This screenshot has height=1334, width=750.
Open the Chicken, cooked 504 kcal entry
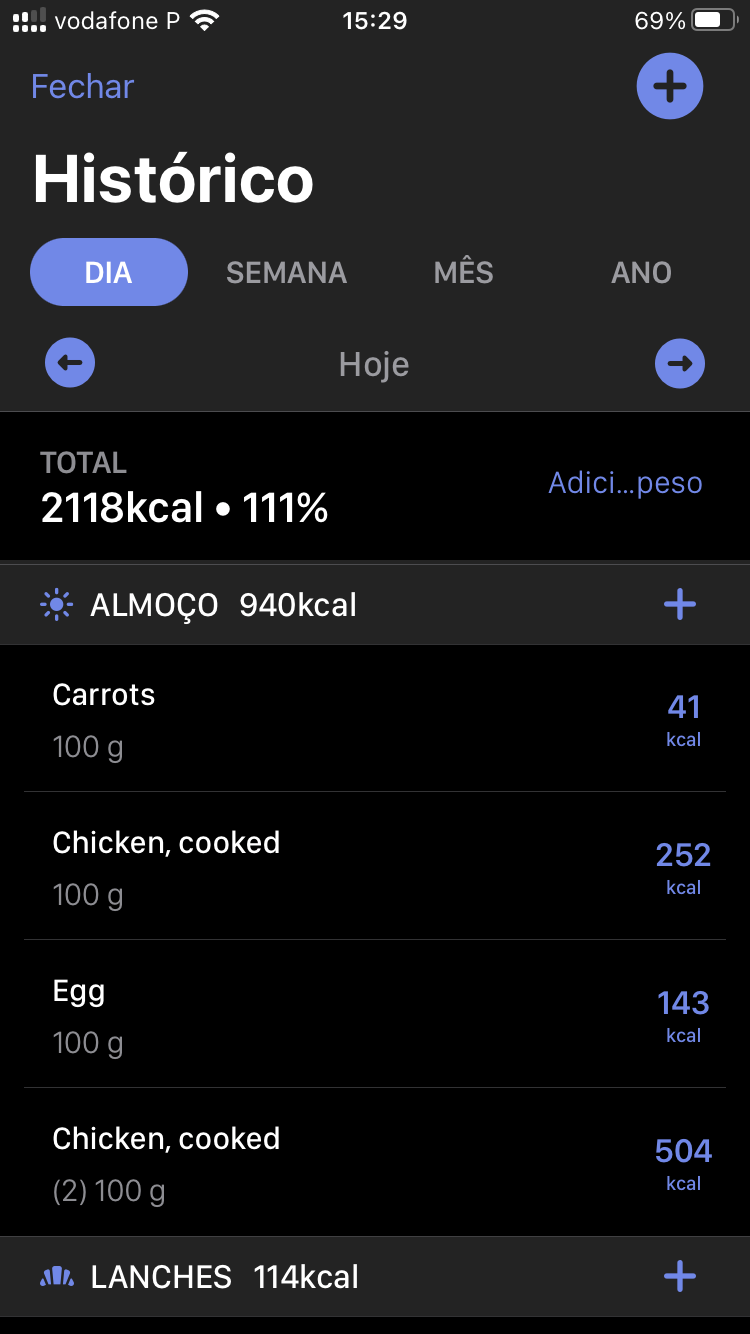(375, 1163)
